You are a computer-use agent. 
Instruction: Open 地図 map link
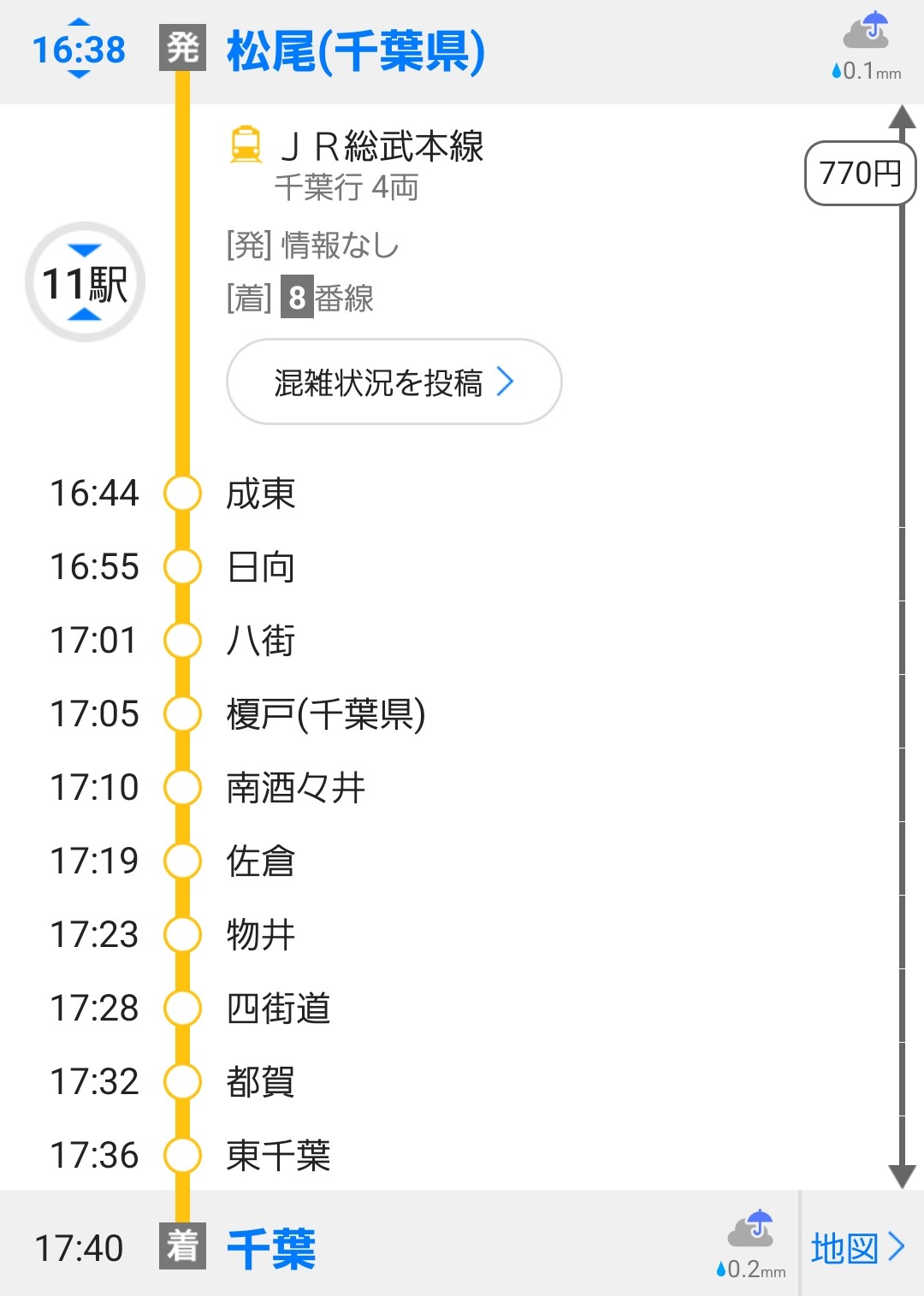[x=857, y=1247]
